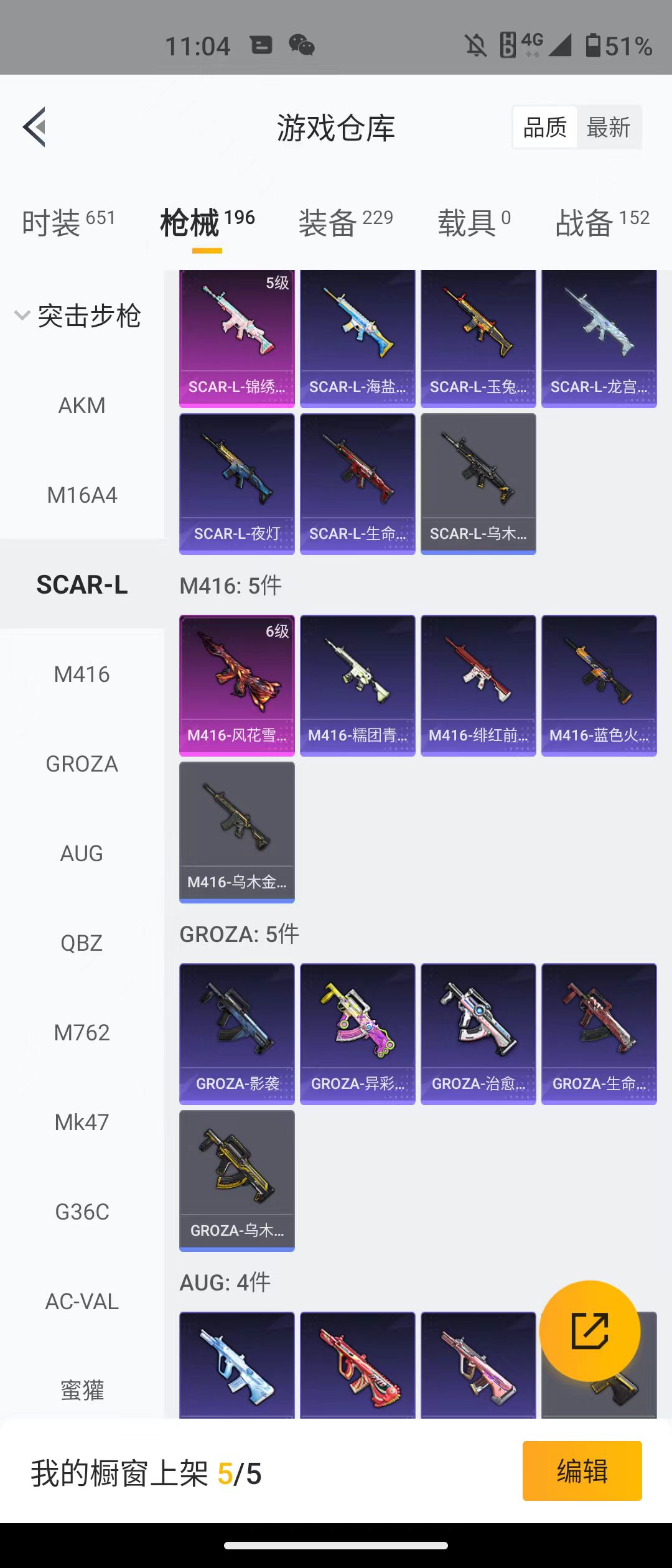Screen dimensions: 672x1568
Task: Jump to QBZ weapon skins
Action: coord(82,943)
